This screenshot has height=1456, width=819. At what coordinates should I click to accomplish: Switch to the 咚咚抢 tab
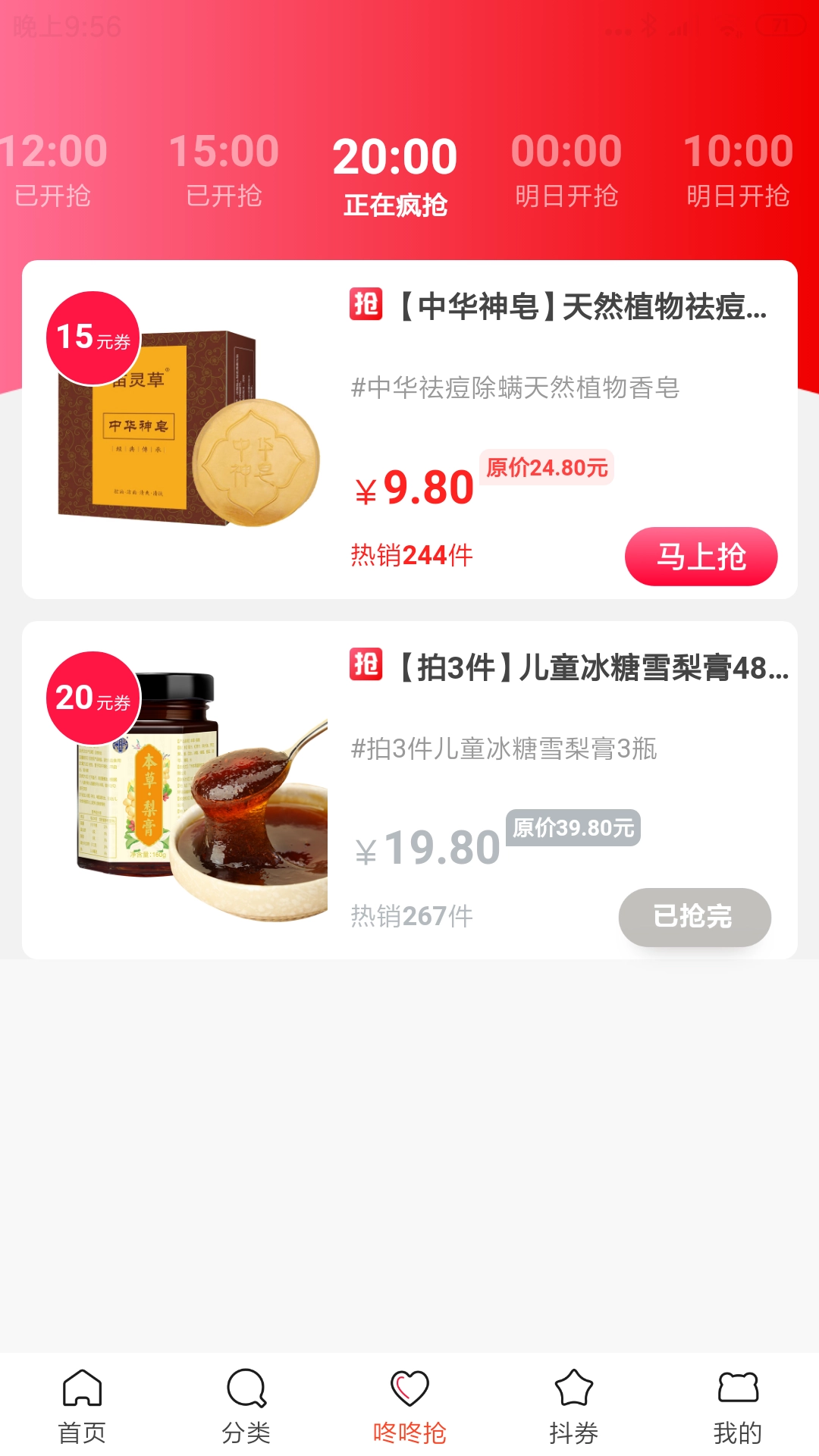point(409,1405)
